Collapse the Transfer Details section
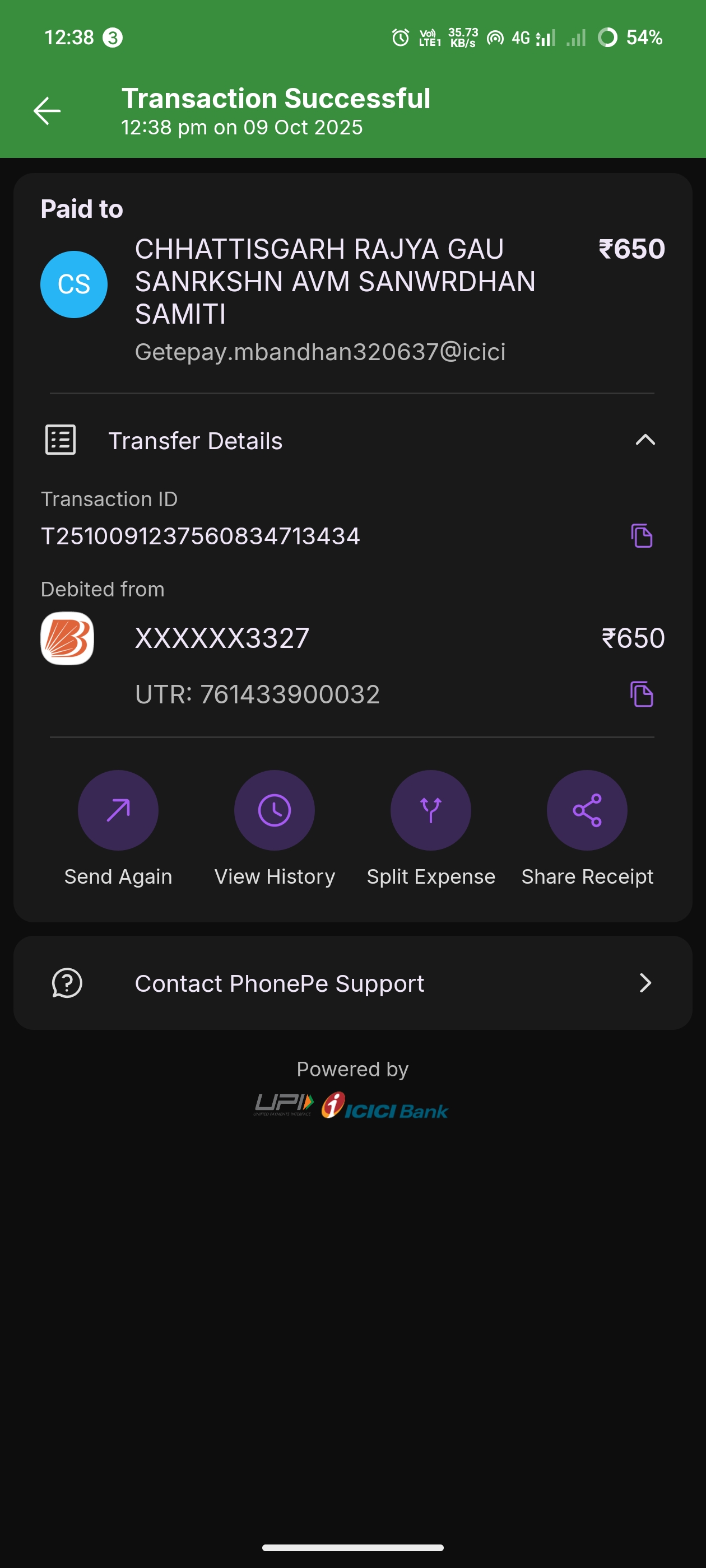This screenshot has height=1568, width=706. click(x=645, y=440)
